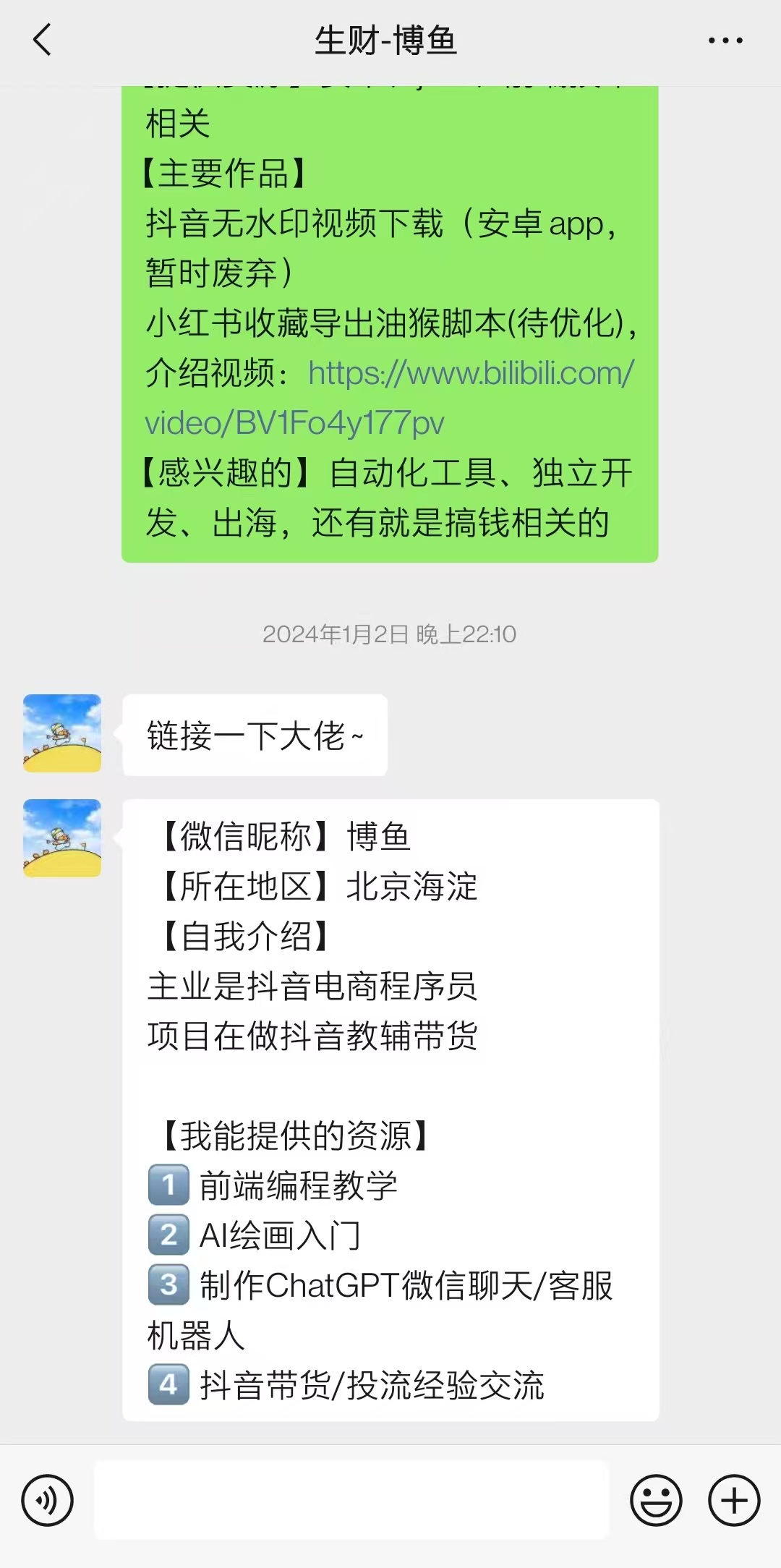The height and width of the screenshot is (1568, 781).
Task: Open the emoji sticker panel
Action: (656, 1500)
